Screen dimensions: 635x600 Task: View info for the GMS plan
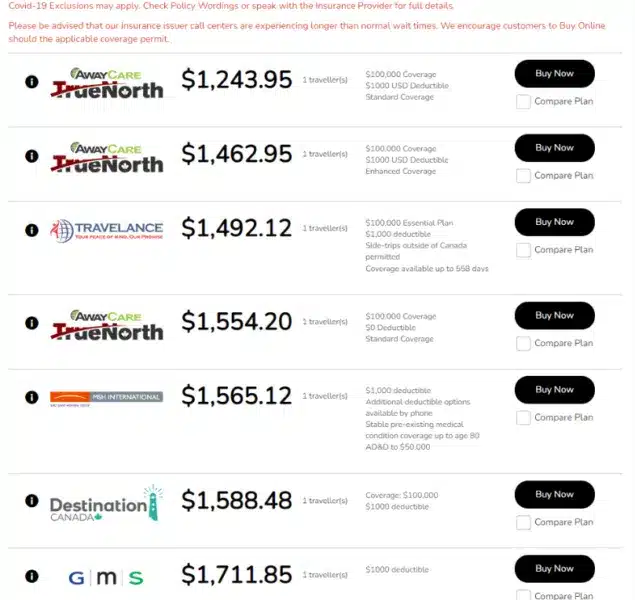tap(31, 577)
